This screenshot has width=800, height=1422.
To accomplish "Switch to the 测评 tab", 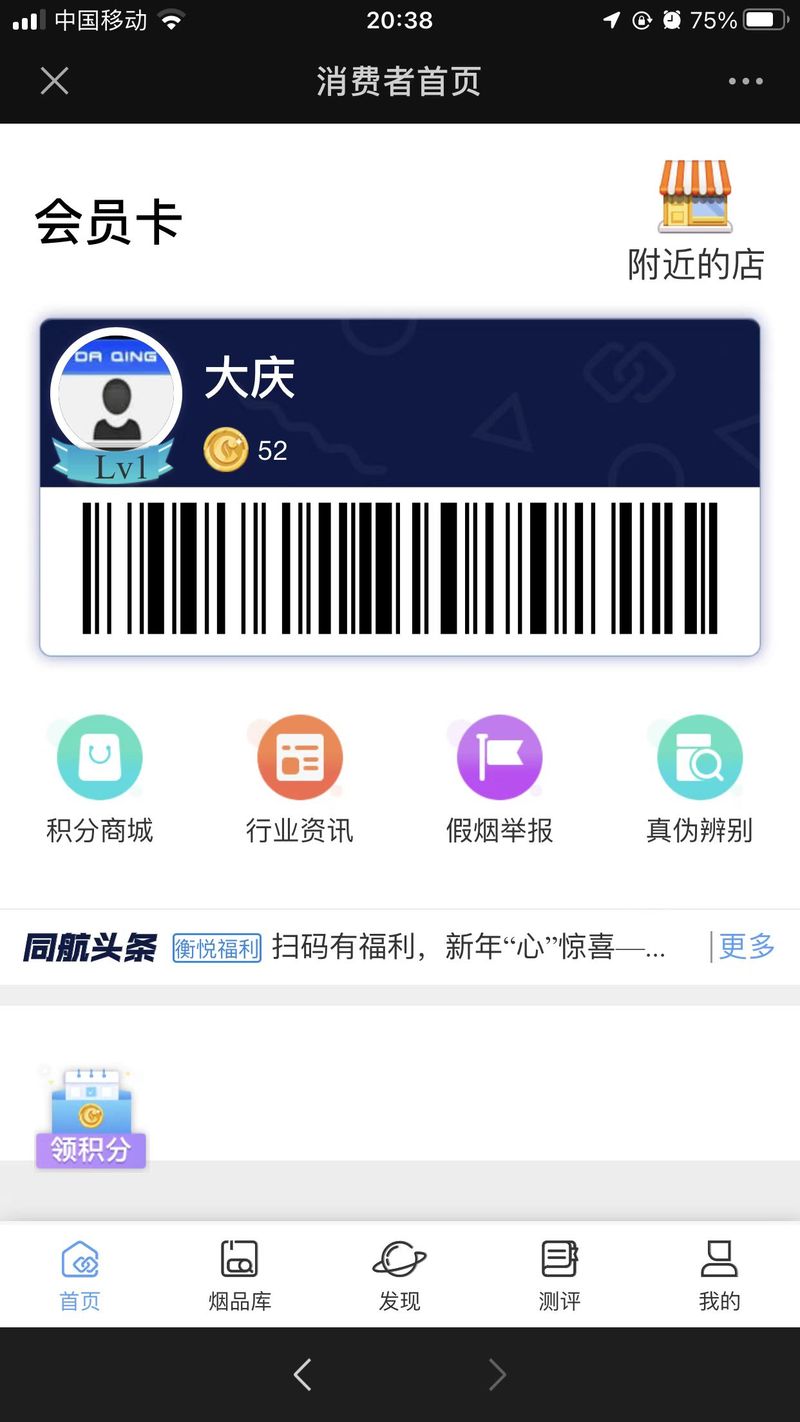I will [560, 1275].
